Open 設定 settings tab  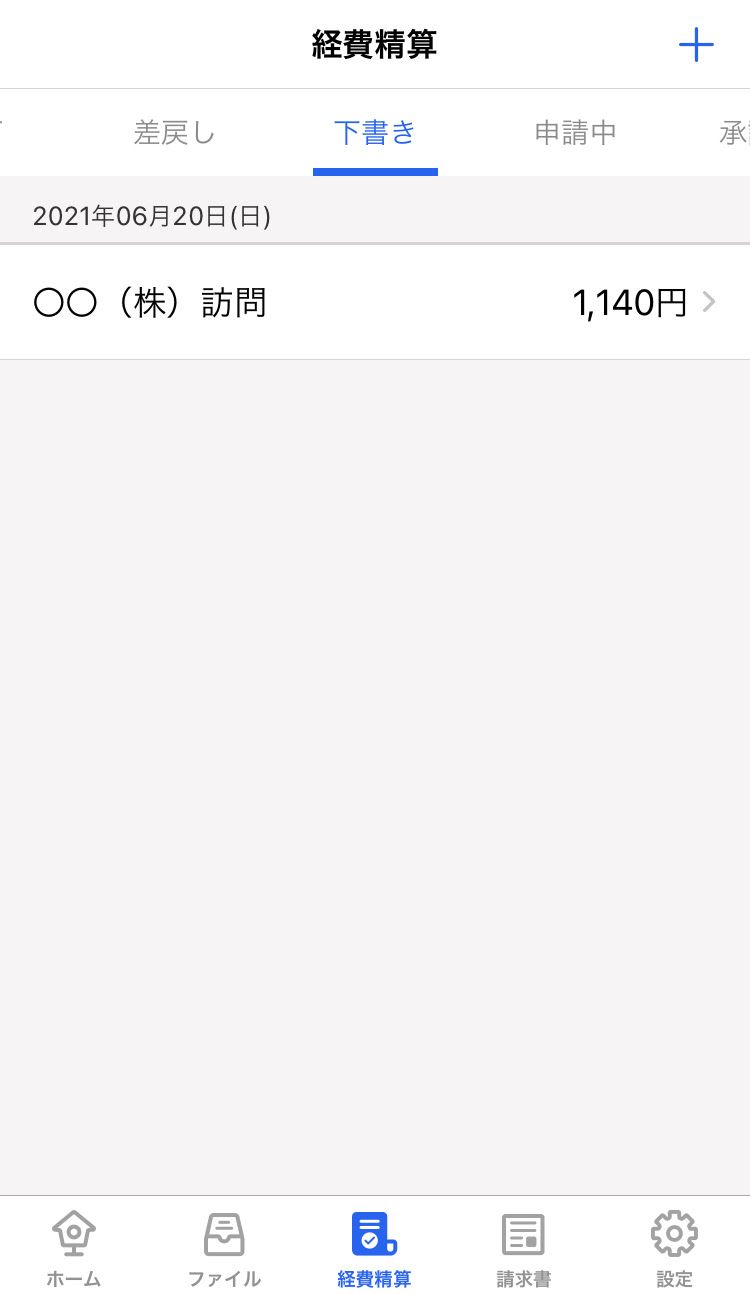point(674,1248)
